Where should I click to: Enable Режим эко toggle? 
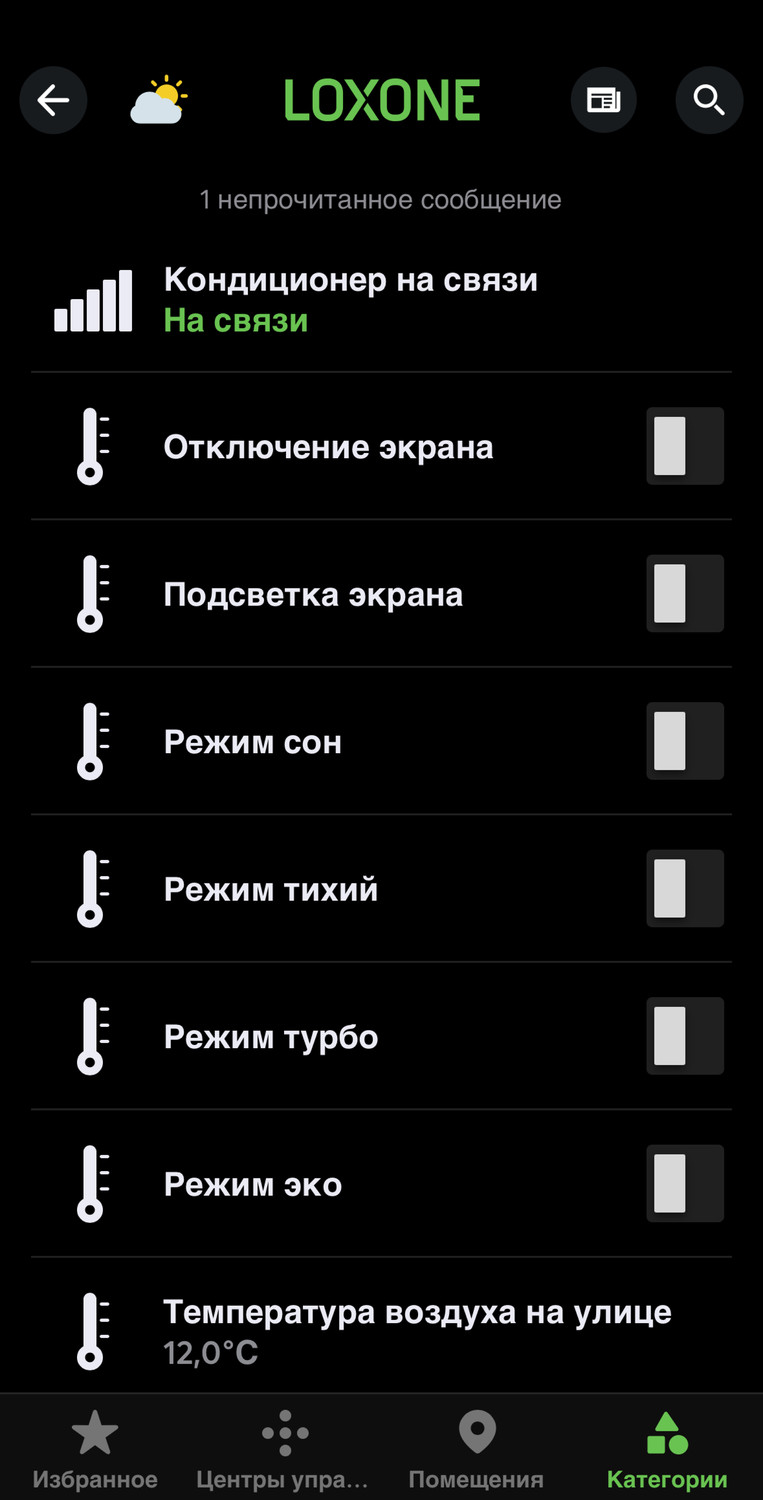click(x=684, y=1184)
